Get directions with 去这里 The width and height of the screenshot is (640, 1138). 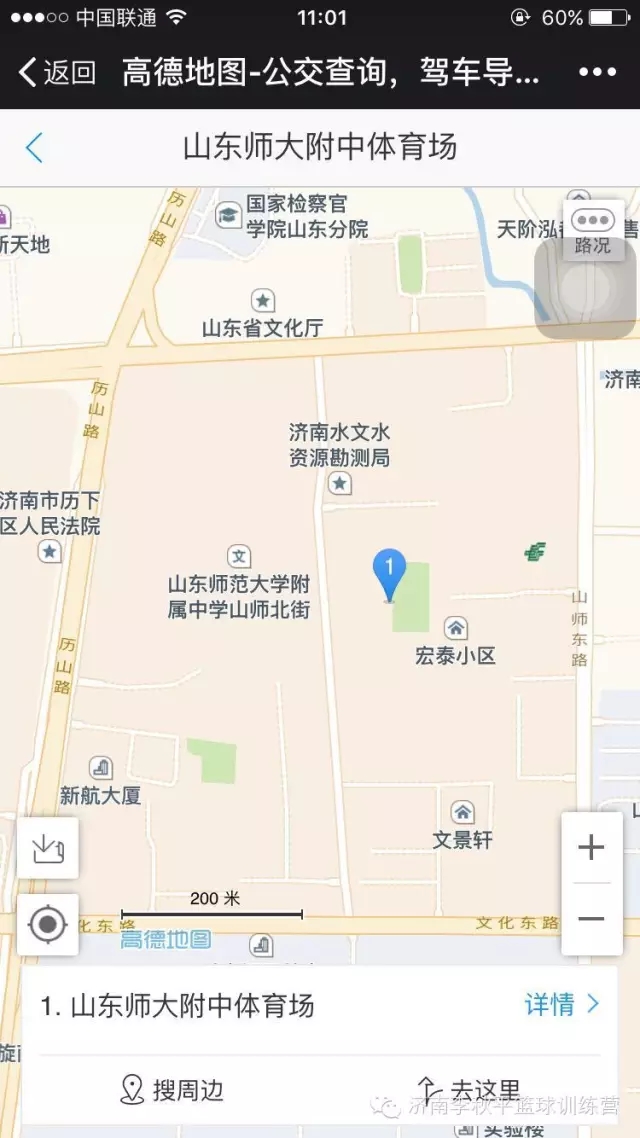coord(470,1090)
